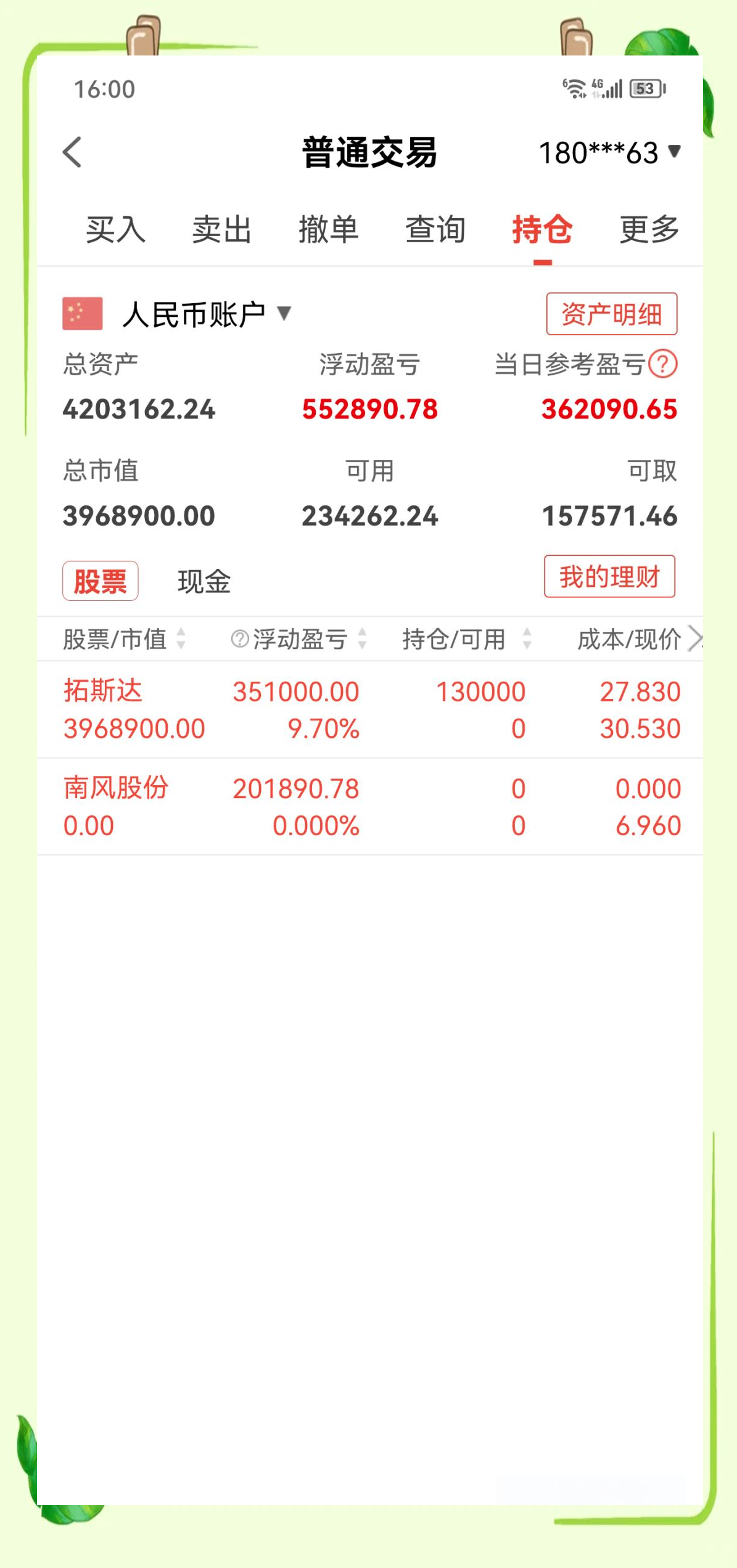Open the 撤单 tab
Viewport: 737px width, 1568px height.
click(x=328, y=230)
